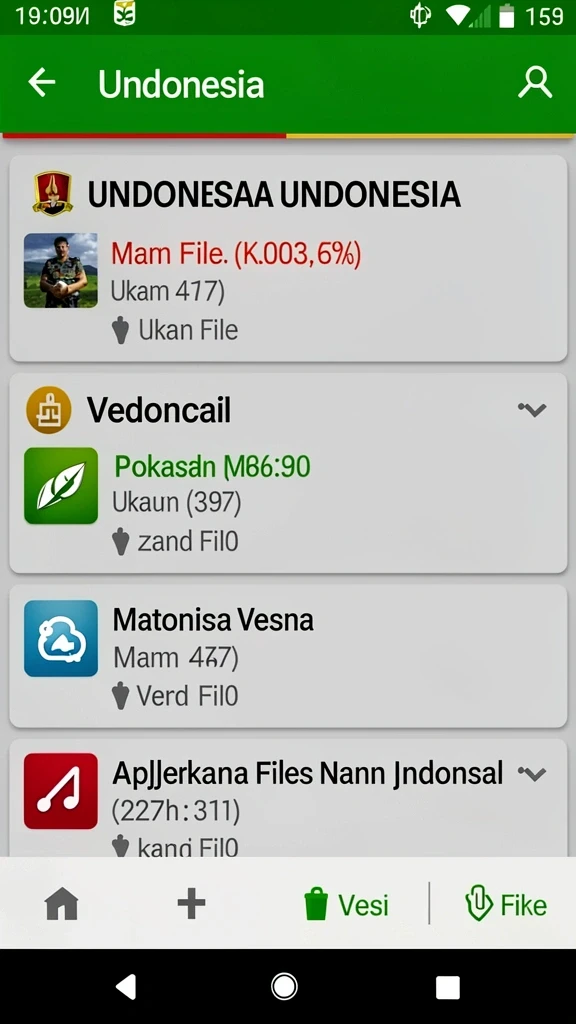This screenshot has height=1024, width=576.
Task: Open recent apps with the square button
Action: click(x=447, y=987)
